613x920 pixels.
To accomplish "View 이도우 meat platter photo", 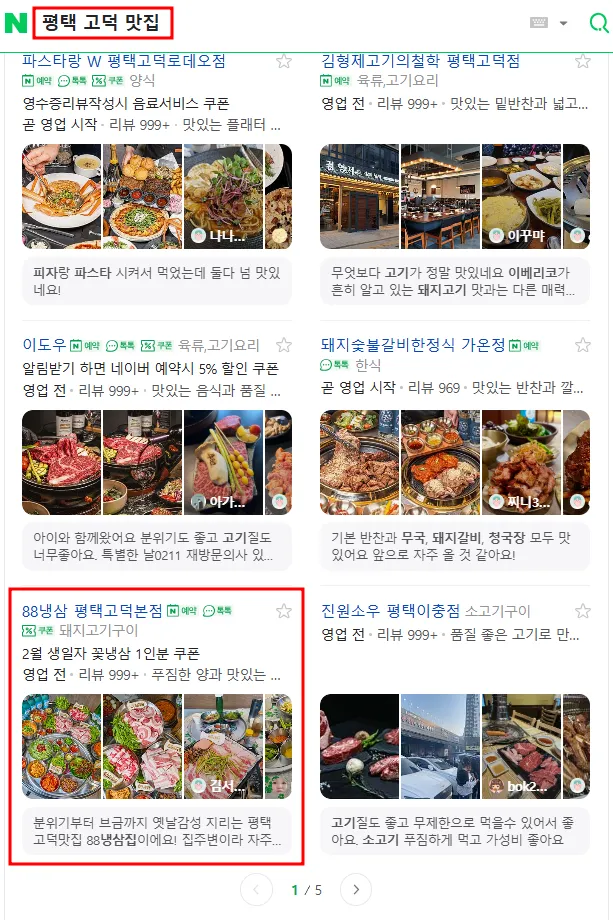I will tap(61, 462).
